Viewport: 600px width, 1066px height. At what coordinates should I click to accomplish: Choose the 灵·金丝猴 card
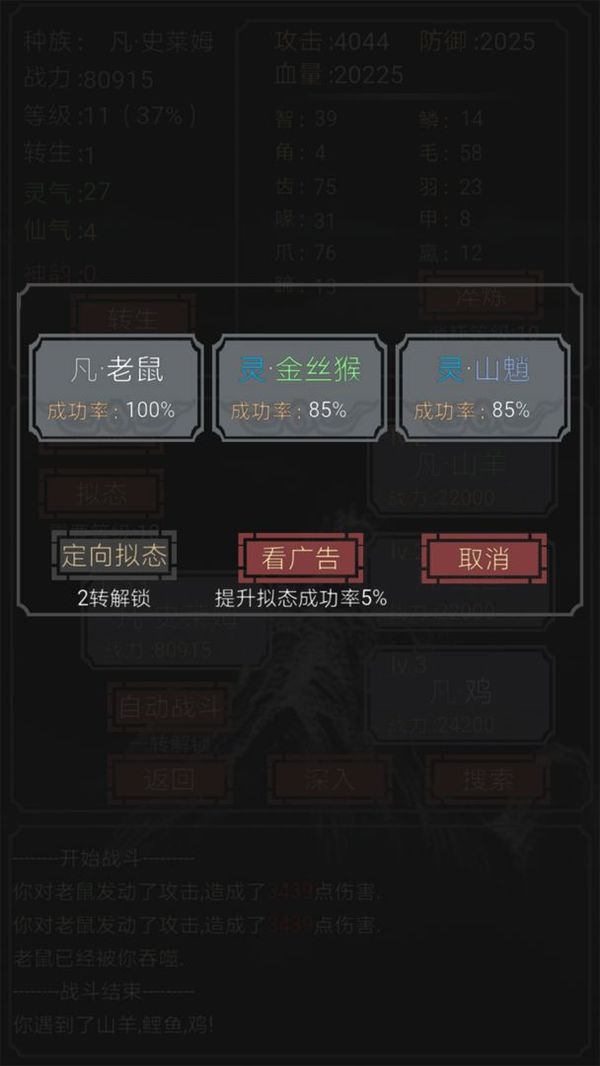pyautogui.click(x=300, y=388)
